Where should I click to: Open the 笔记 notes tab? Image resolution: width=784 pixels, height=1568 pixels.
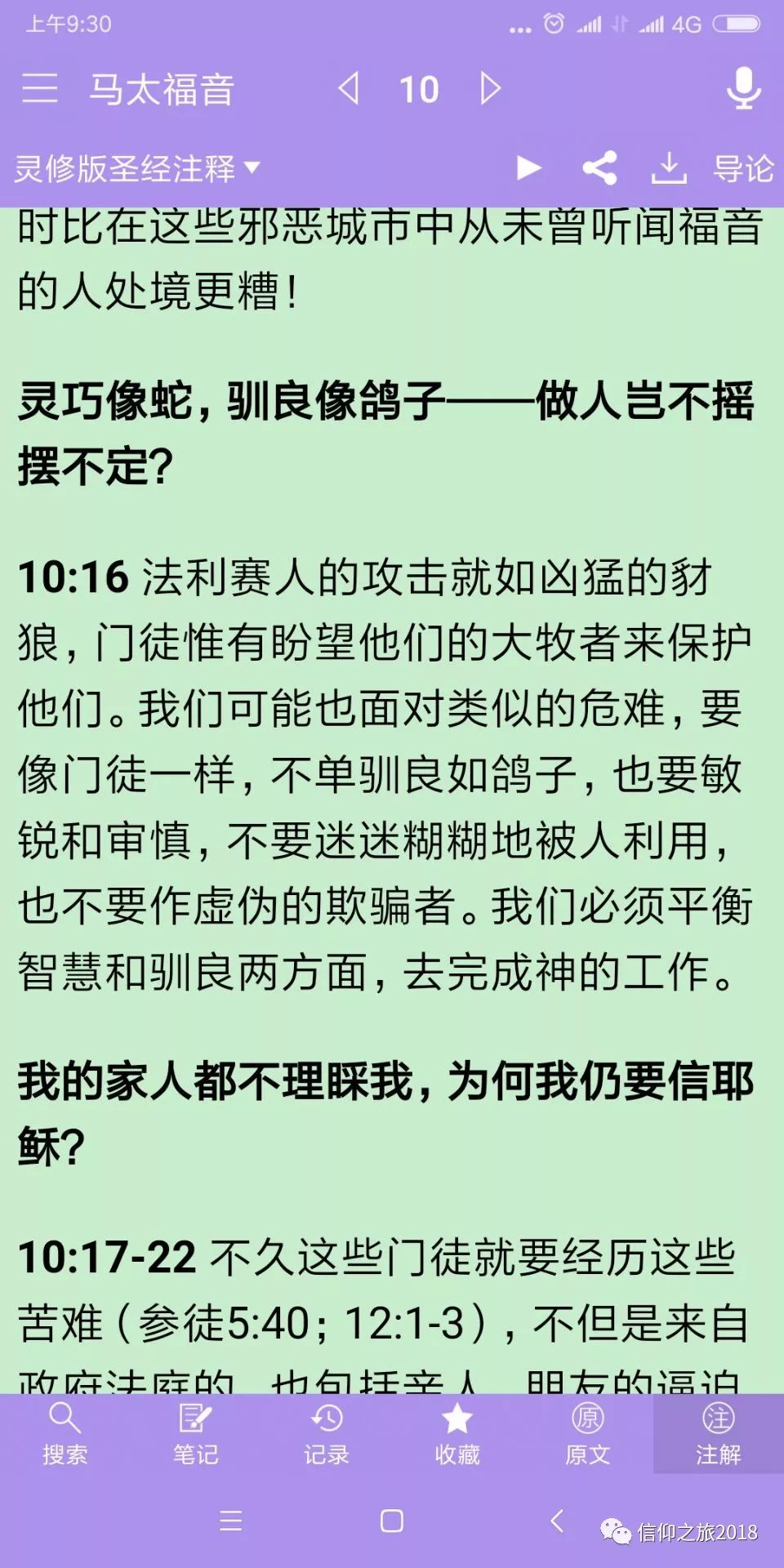(x=196, y=1434)
